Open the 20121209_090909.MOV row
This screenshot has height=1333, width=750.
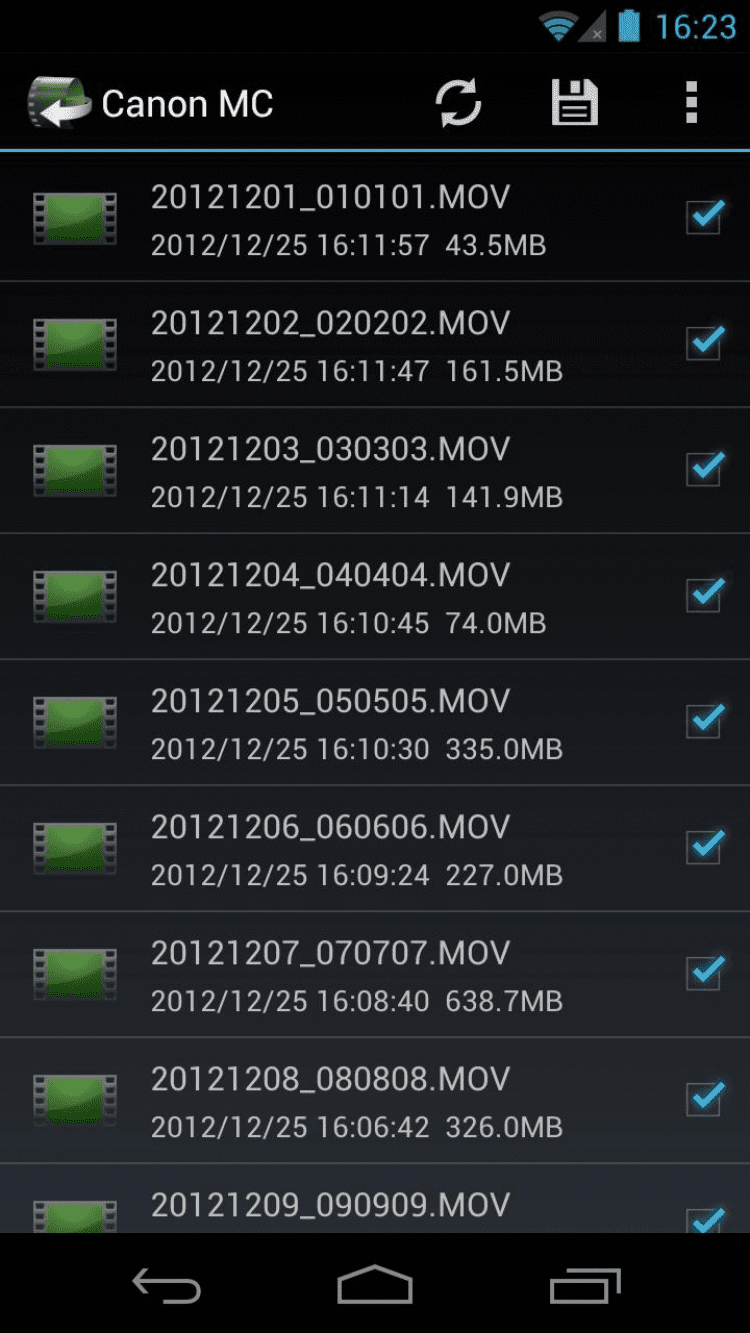pos(330,1205)
